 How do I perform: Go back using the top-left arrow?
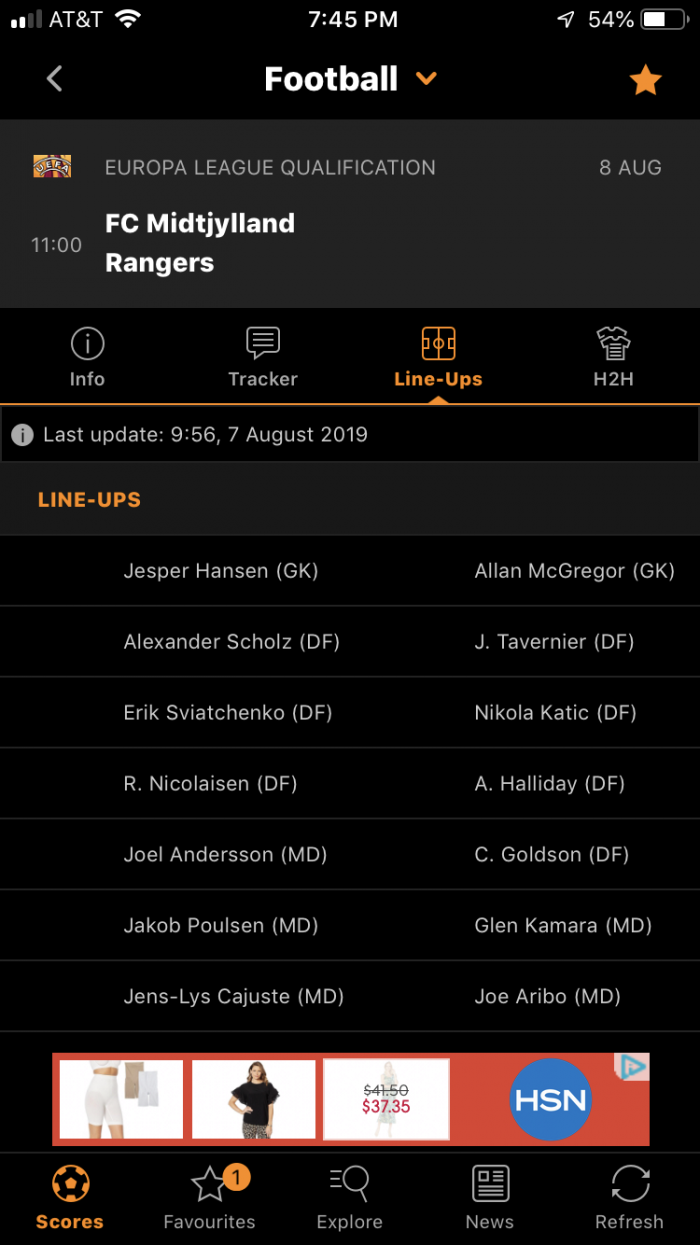point(55,79)
